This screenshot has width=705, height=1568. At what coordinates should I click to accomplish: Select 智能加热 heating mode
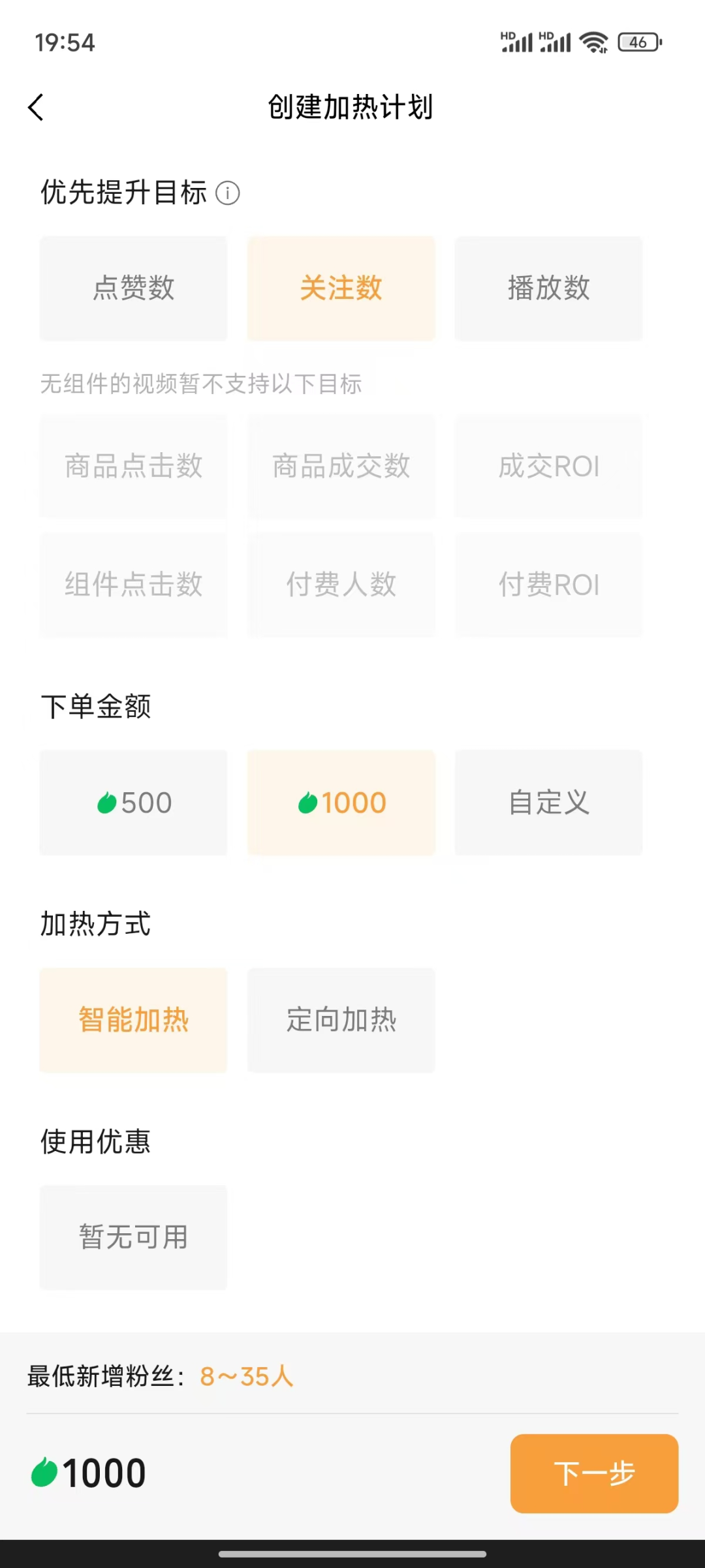pyautogui.click(x=133, y=1020)
